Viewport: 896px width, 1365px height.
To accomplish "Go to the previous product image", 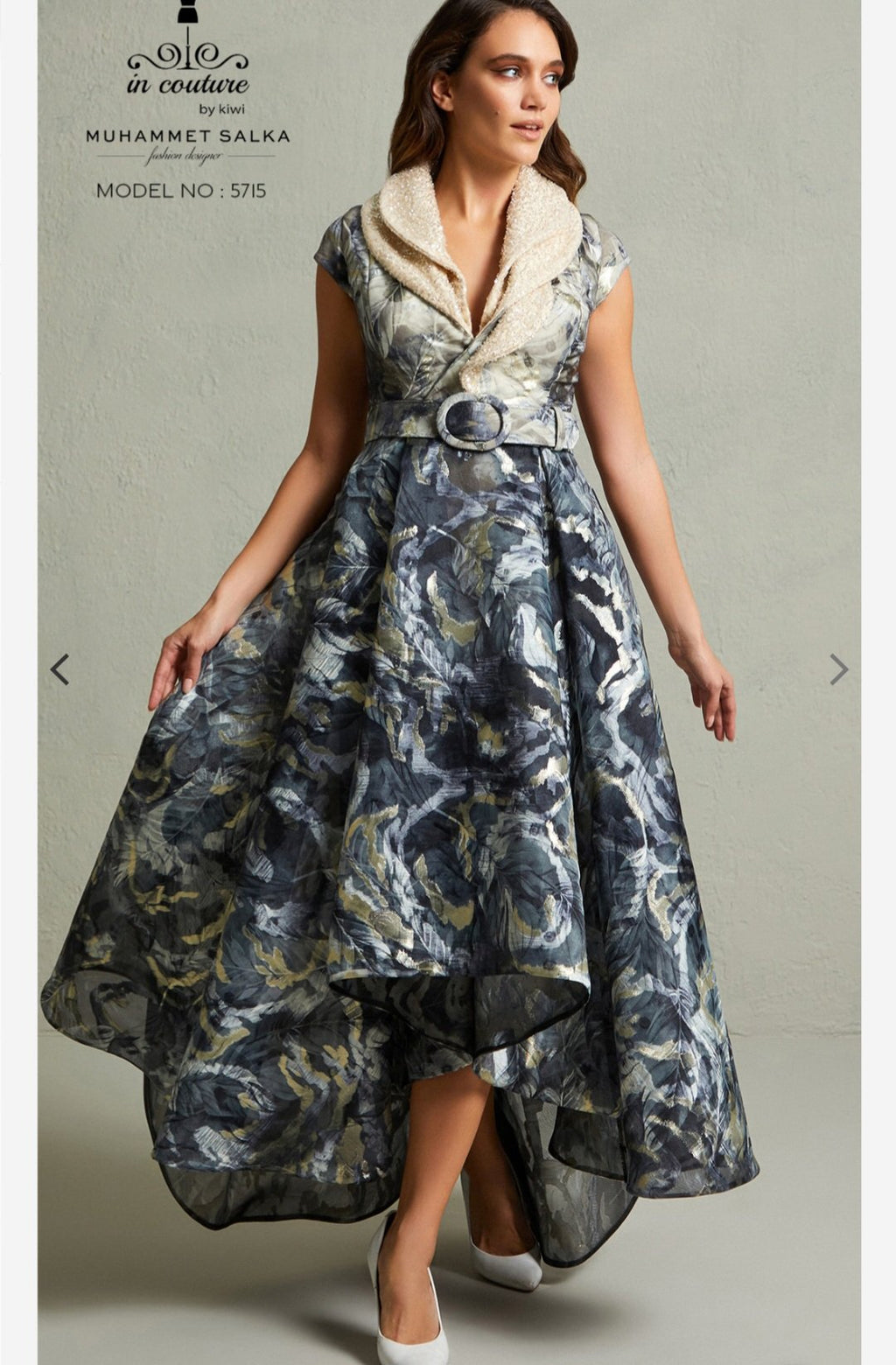I will click(x=59, y=669).
